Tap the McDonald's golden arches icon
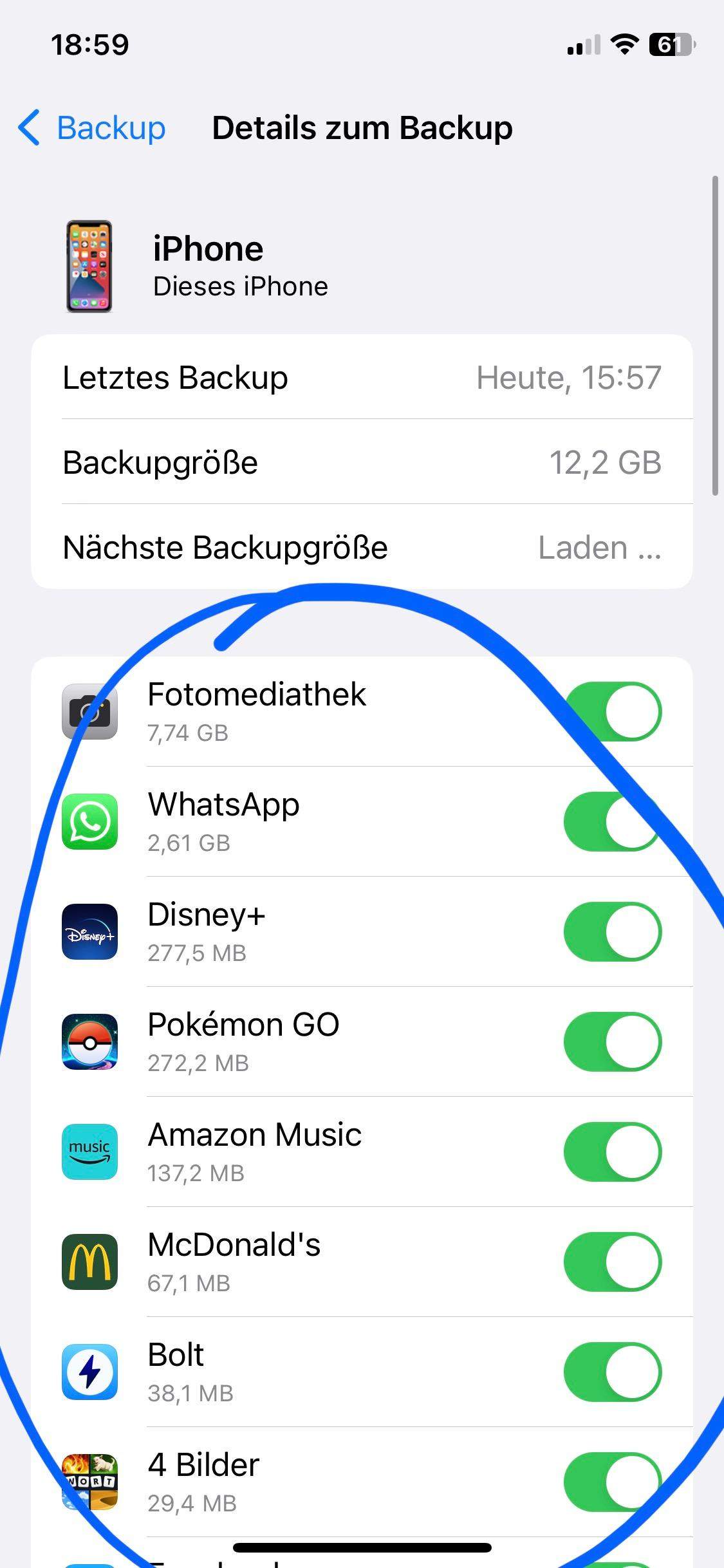 click(x=89, y=1262)
